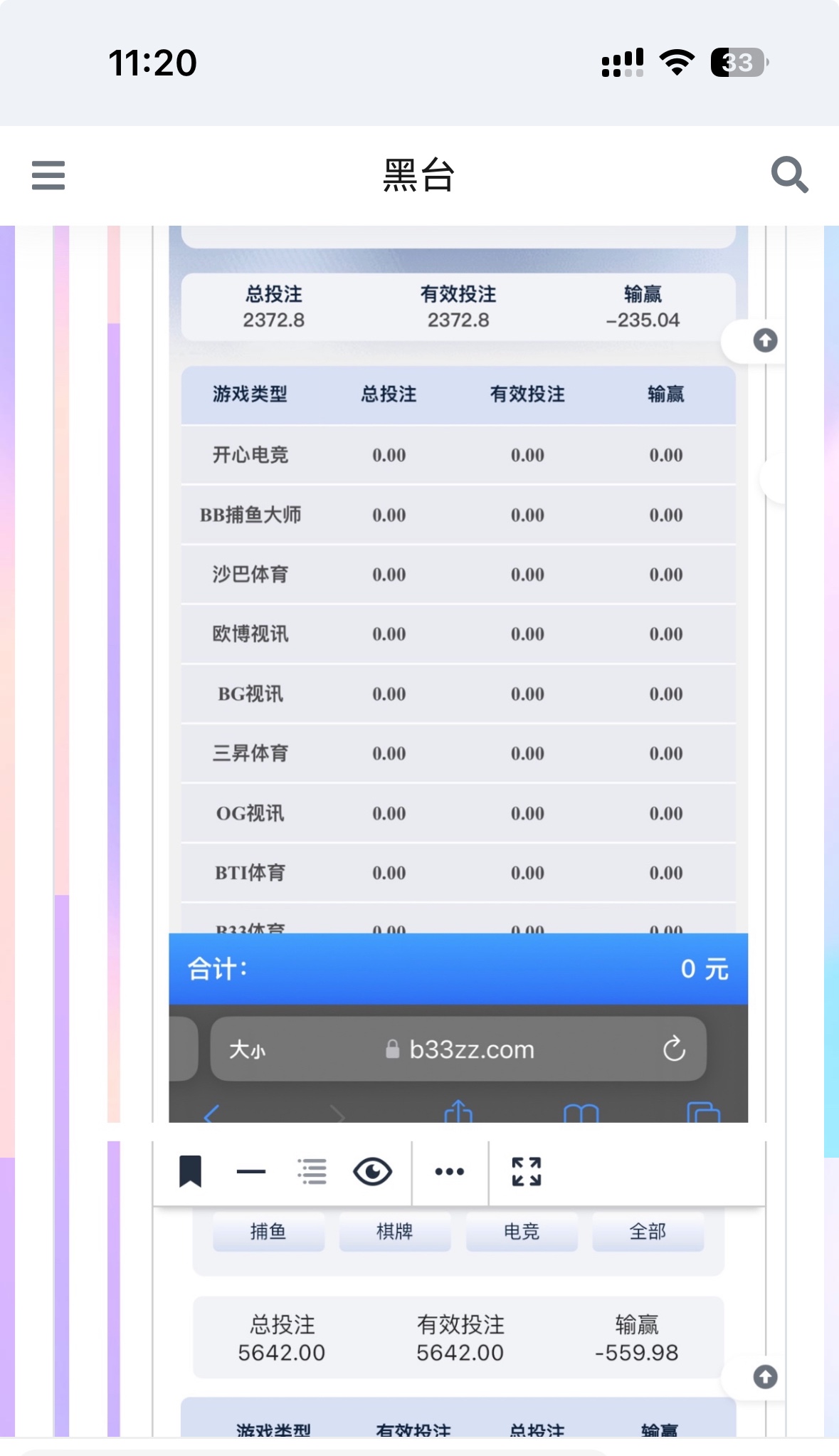Open the three-dot more options
839x1456 pixels.
[x=450, y=1171]
